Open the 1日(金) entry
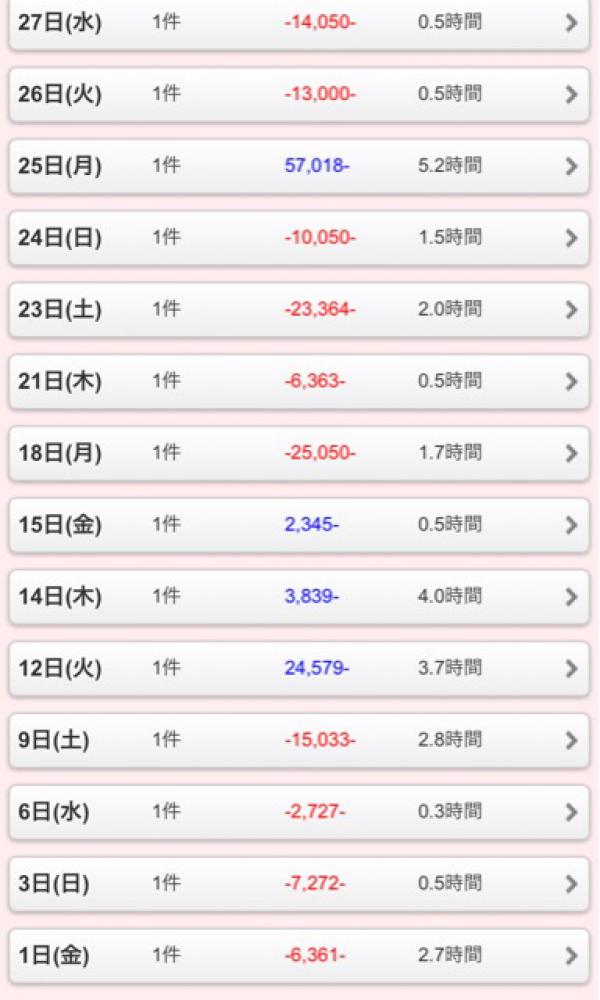The width and height of the screenshot is (600, 1000). [299, 956]
